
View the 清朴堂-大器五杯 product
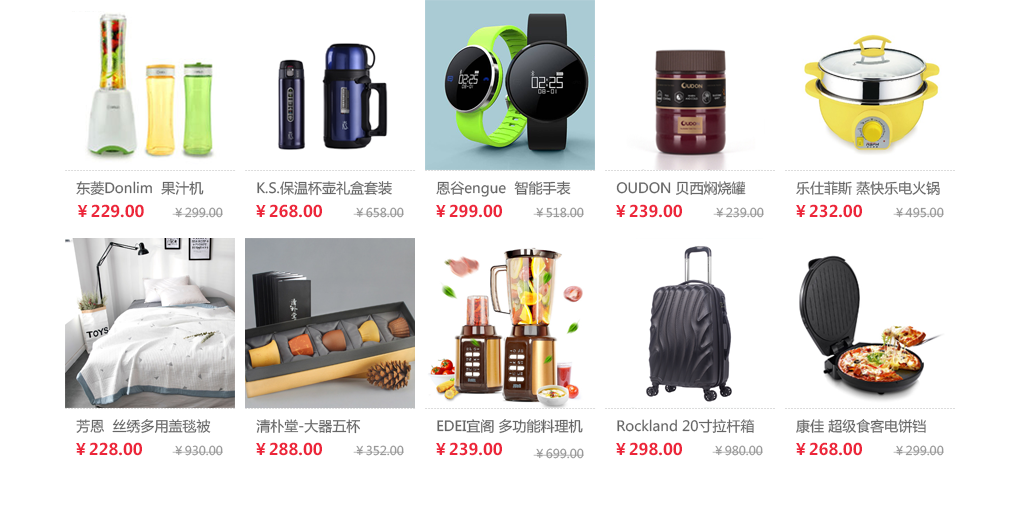point(329,325)
